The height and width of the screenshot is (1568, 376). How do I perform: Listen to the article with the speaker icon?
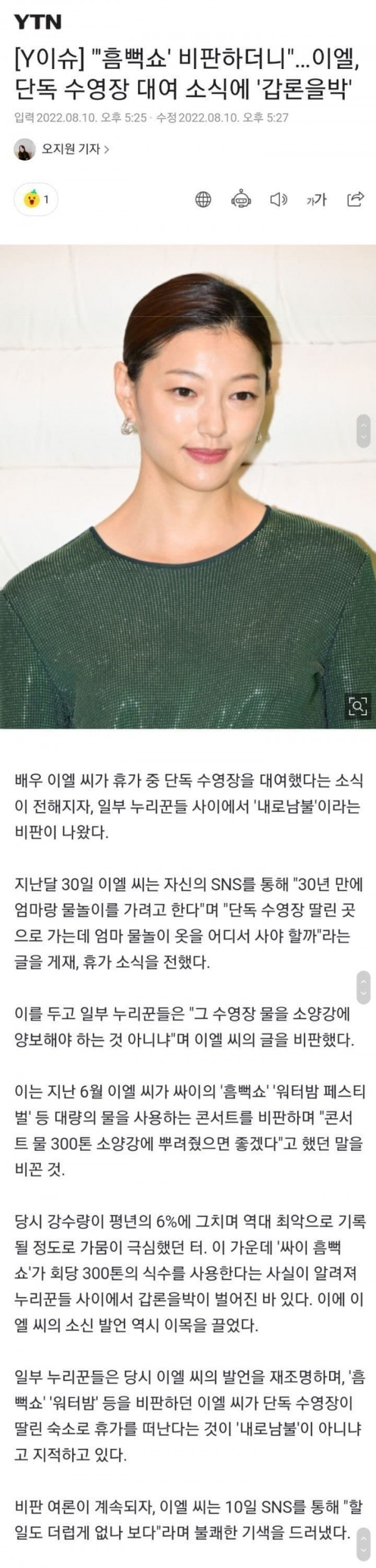click(278, 200)
